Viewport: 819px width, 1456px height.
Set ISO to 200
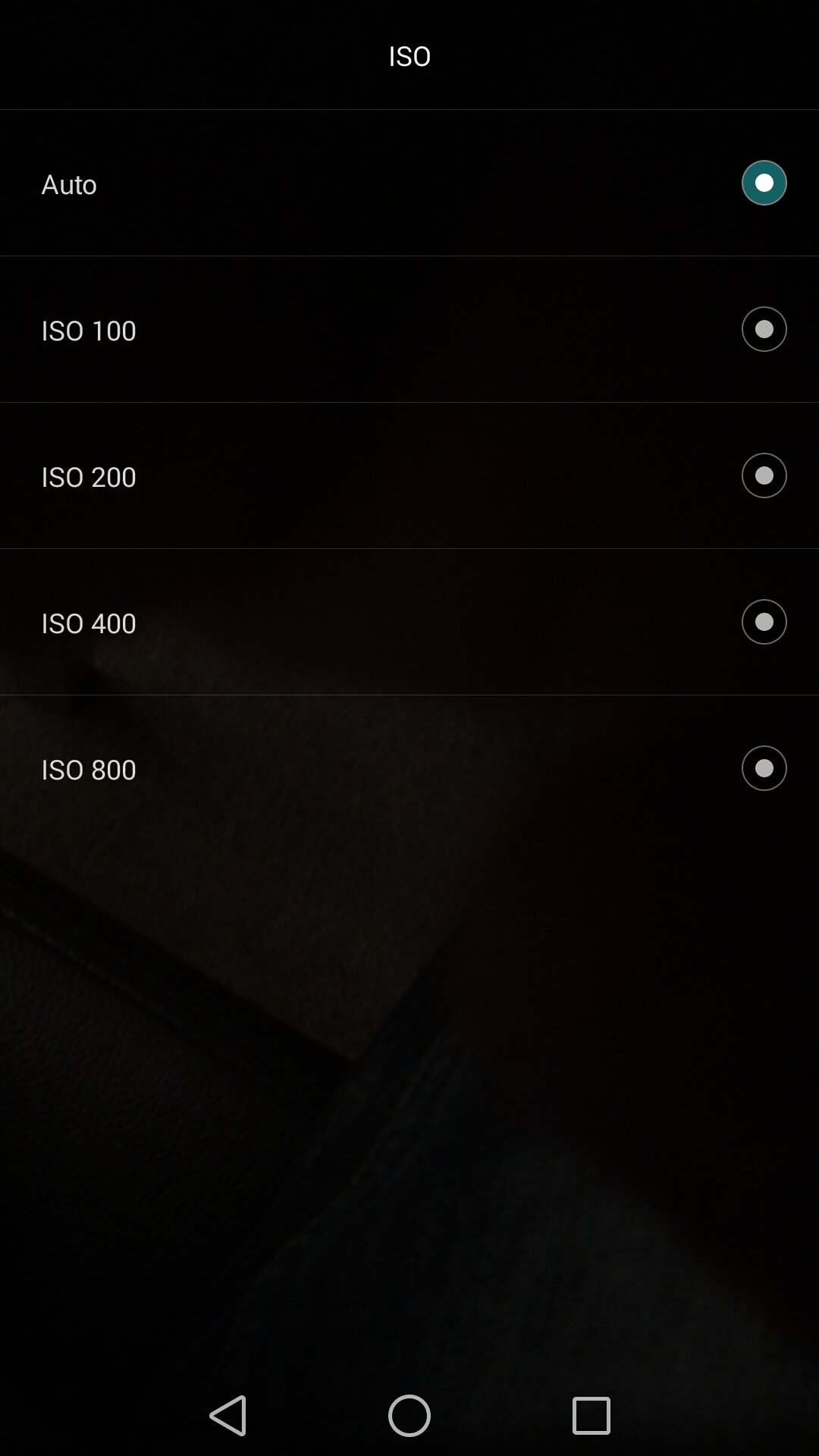click(x=409, y=475)
